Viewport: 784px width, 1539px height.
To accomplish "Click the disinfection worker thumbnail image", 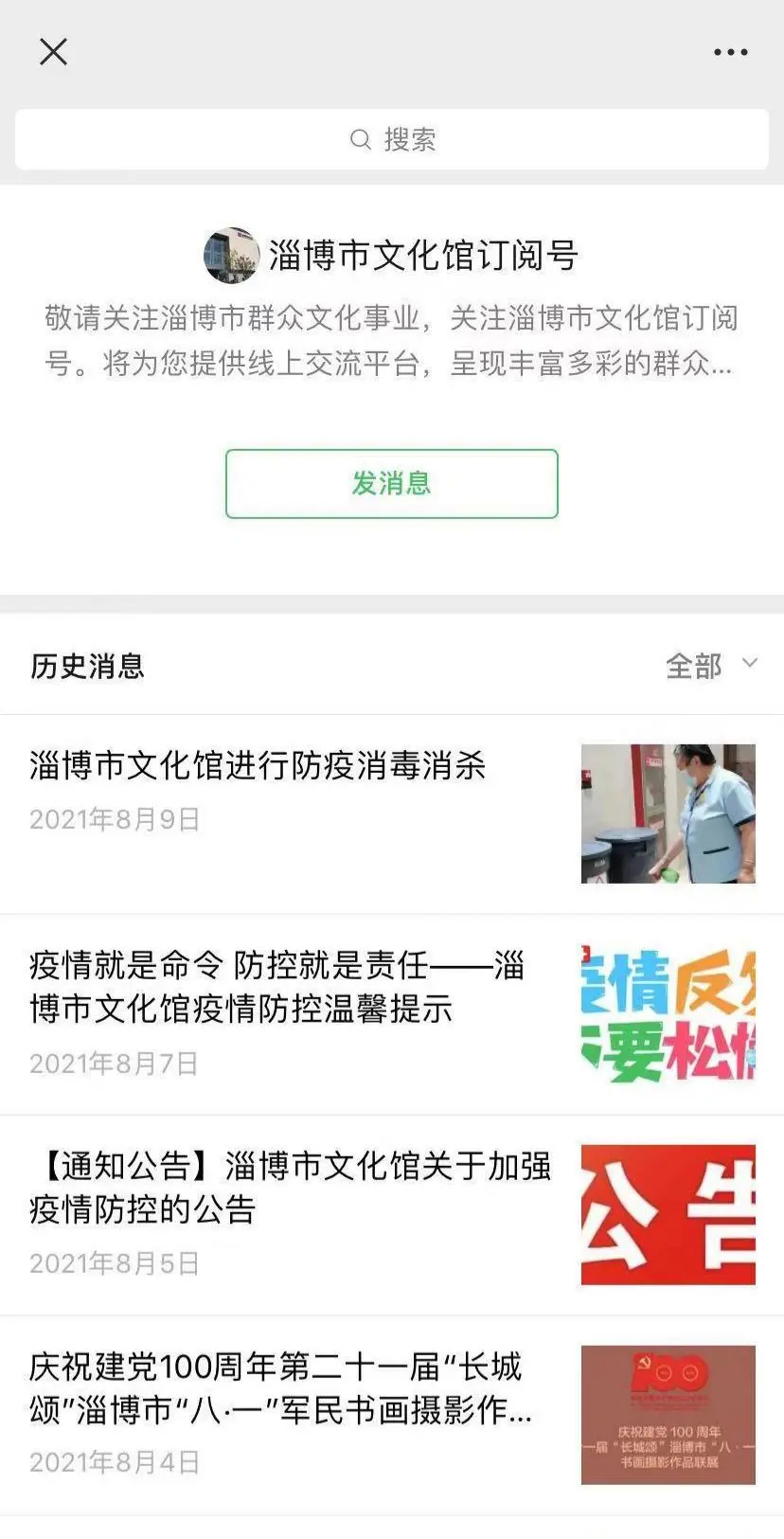I will point(668,813).
